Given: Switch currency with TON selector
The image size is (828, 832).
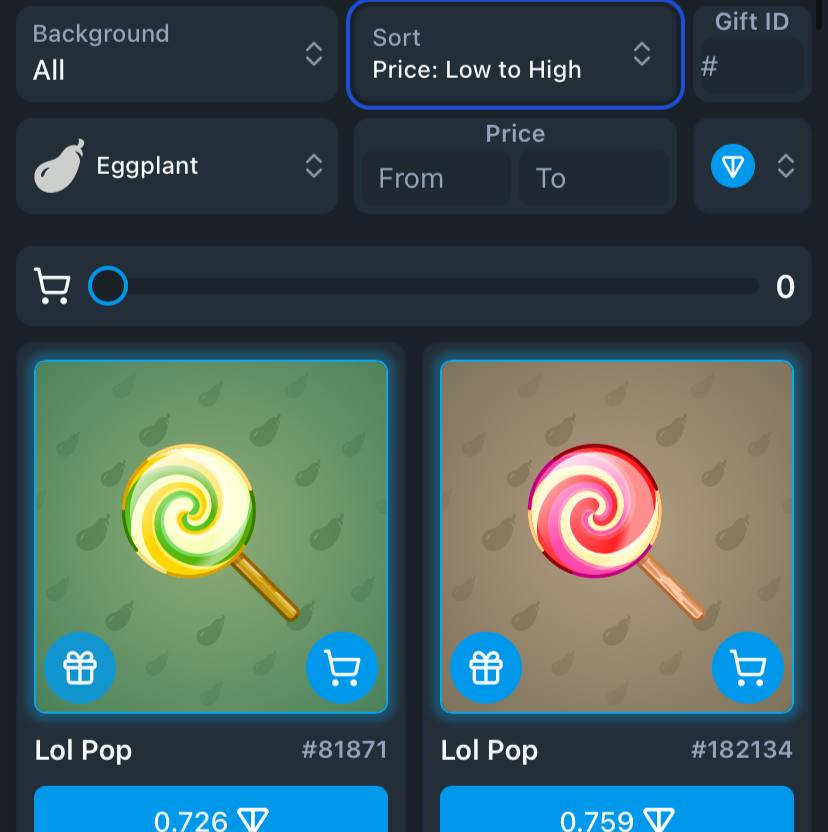Looking at the screenshot, I should tap(752, 166).
